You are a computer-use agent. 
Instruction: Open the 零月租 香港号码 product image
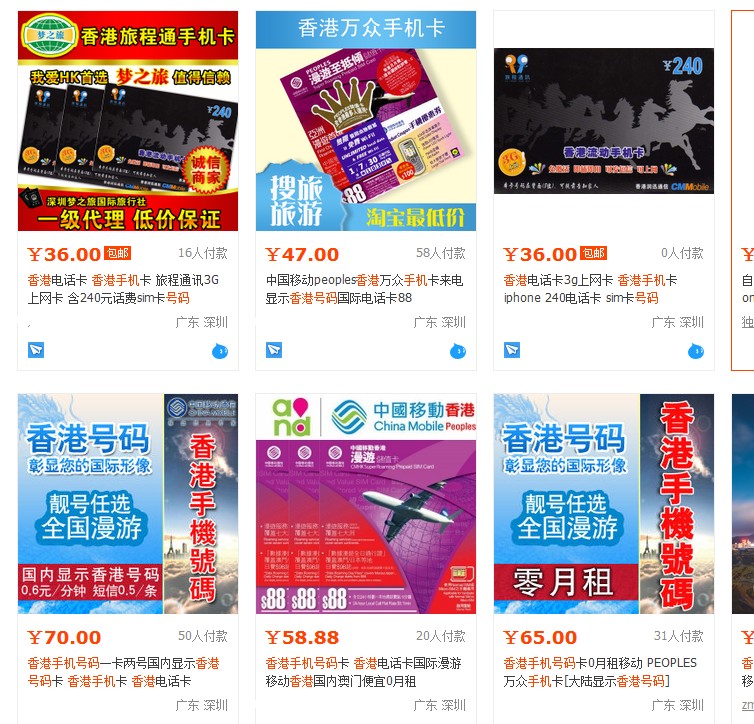click(604, 504)
